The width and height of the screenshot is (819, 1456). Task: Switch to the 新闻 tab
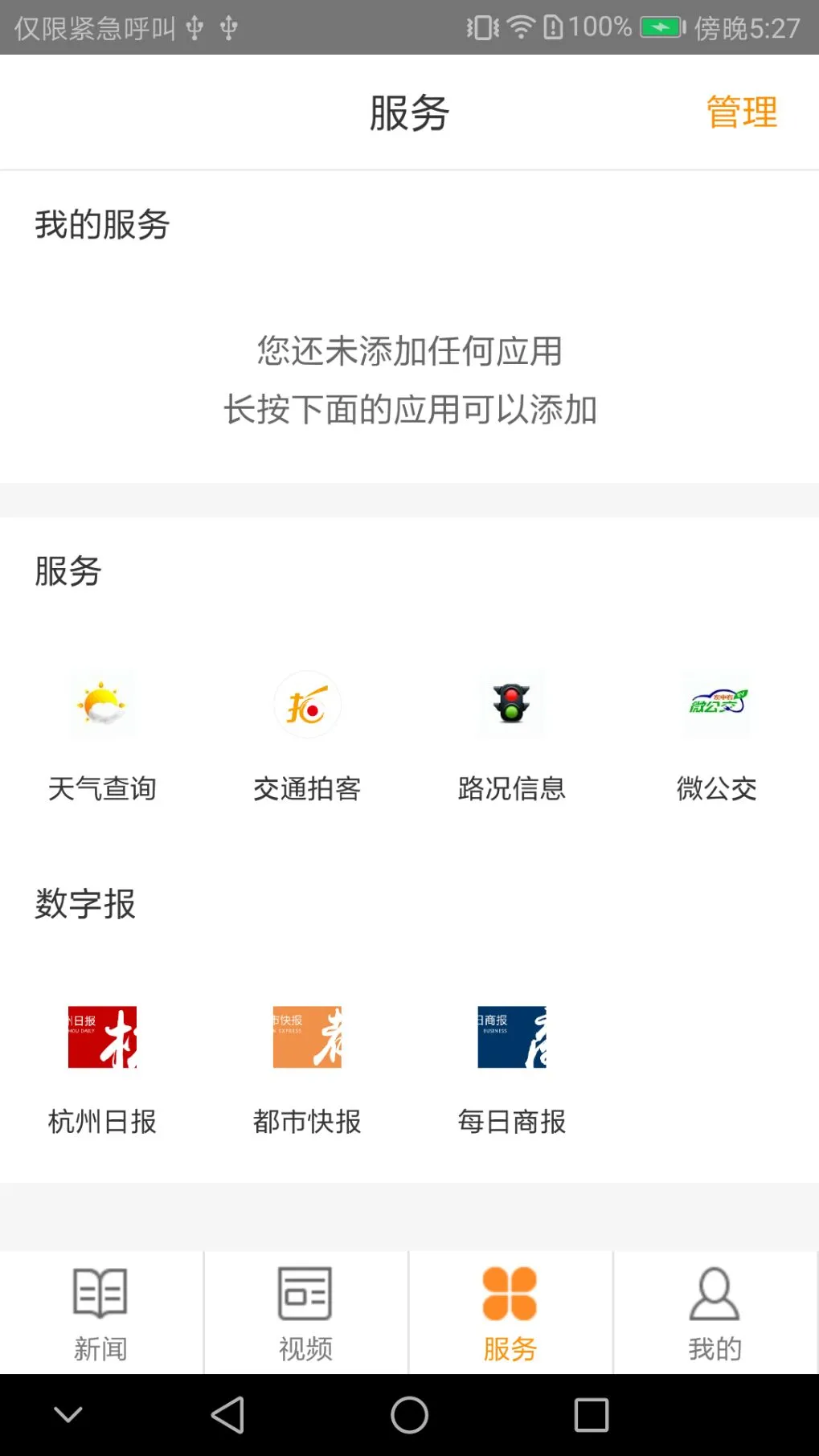pyautogui.click(x=102, y=1314)
